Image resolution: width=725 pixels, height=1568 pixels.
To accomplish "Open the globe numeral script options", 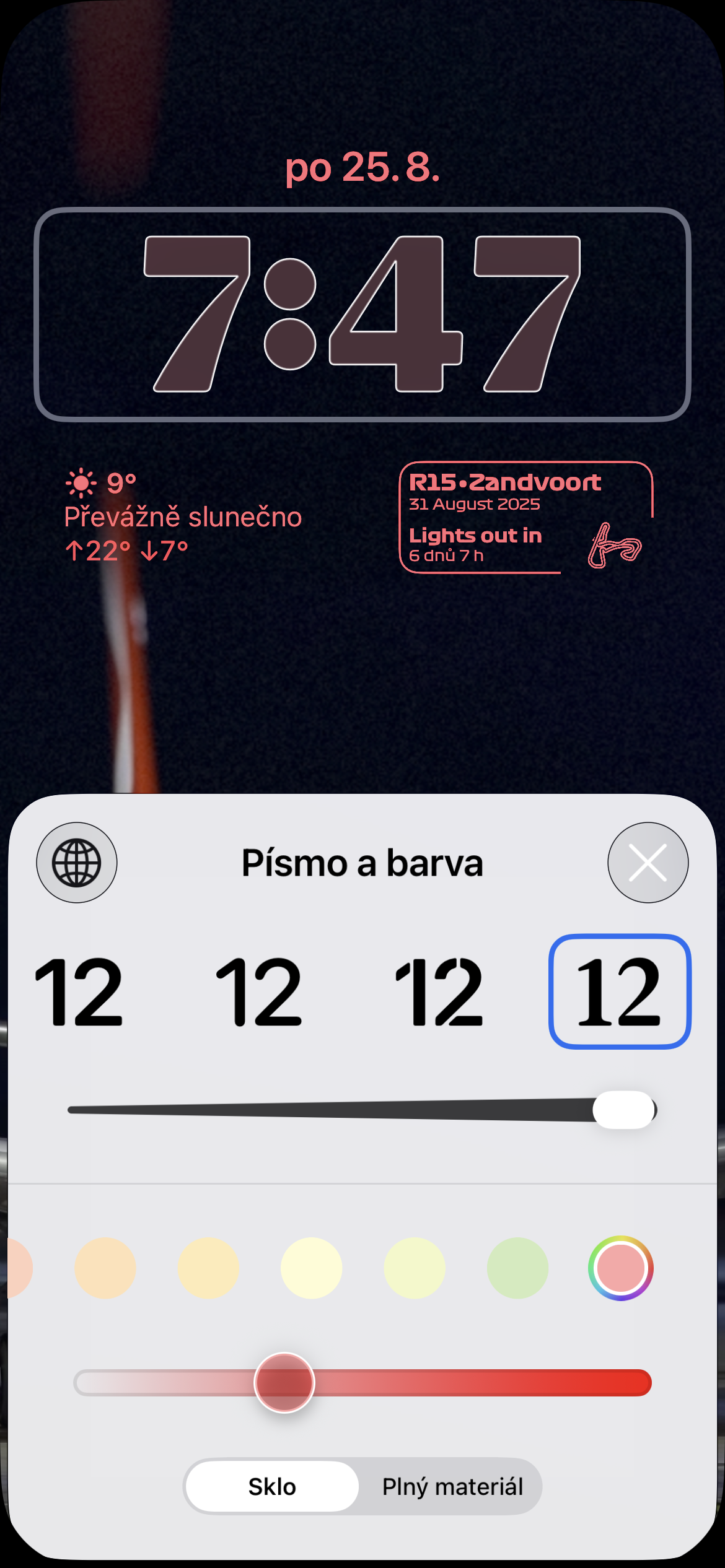I will point(77,863).
